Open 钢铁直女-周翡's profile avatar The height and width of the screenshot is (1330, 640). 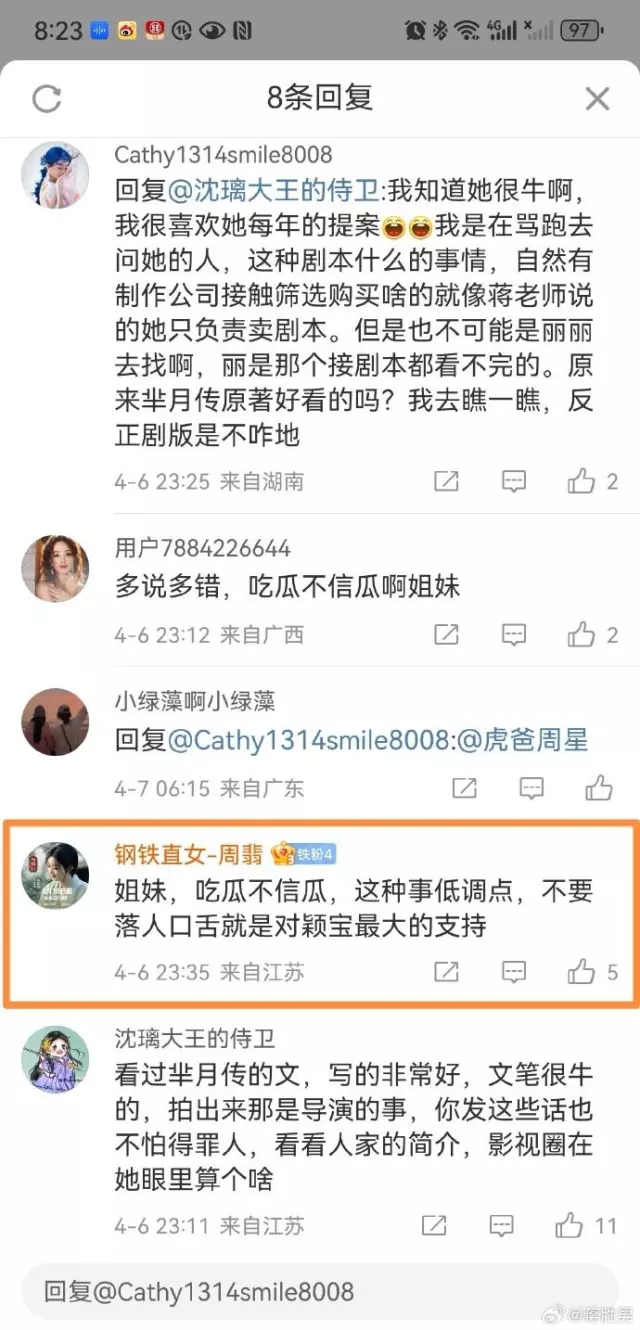[56, 876]
